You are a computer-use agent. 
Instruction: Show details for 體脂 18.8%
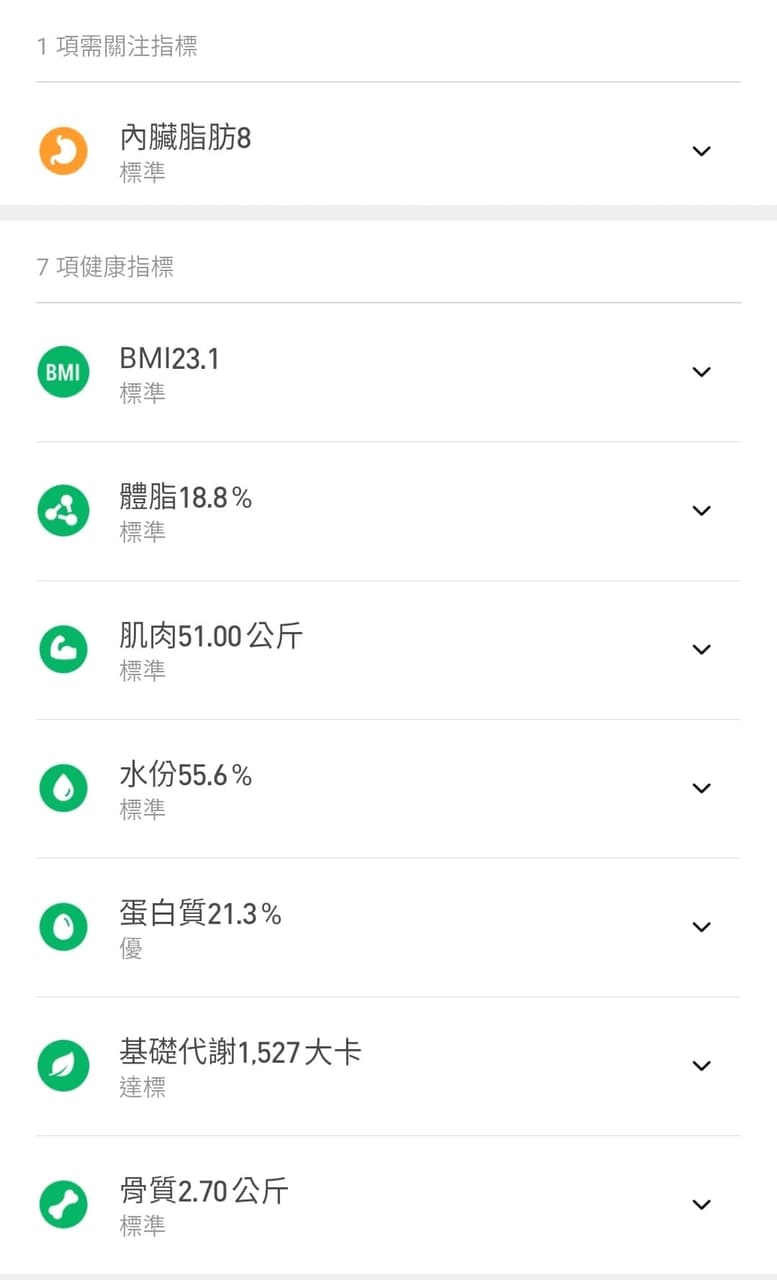pos(701,511)
